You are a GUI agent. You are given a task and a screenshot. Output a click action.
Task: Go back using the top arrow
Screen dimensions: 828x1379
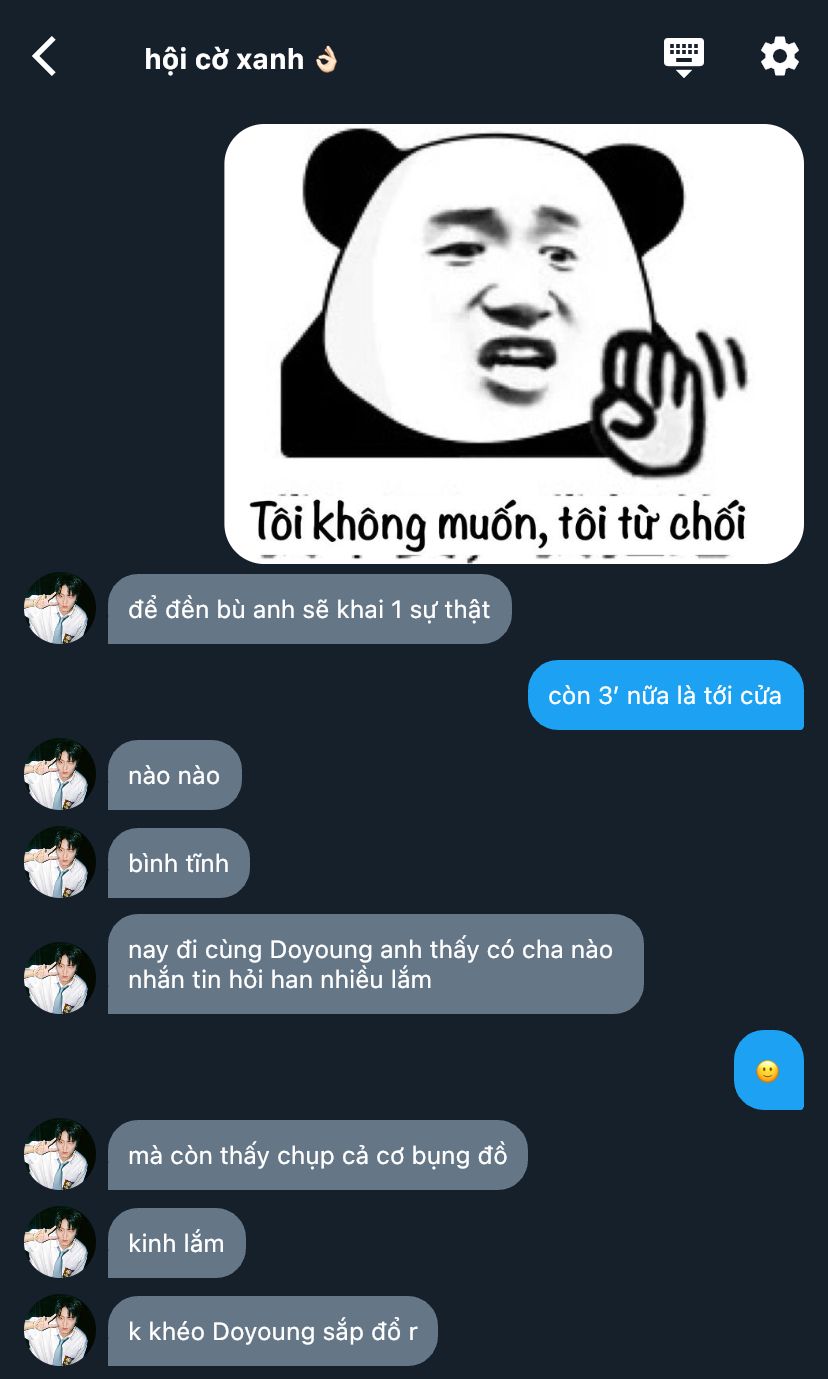pos(44,57)
